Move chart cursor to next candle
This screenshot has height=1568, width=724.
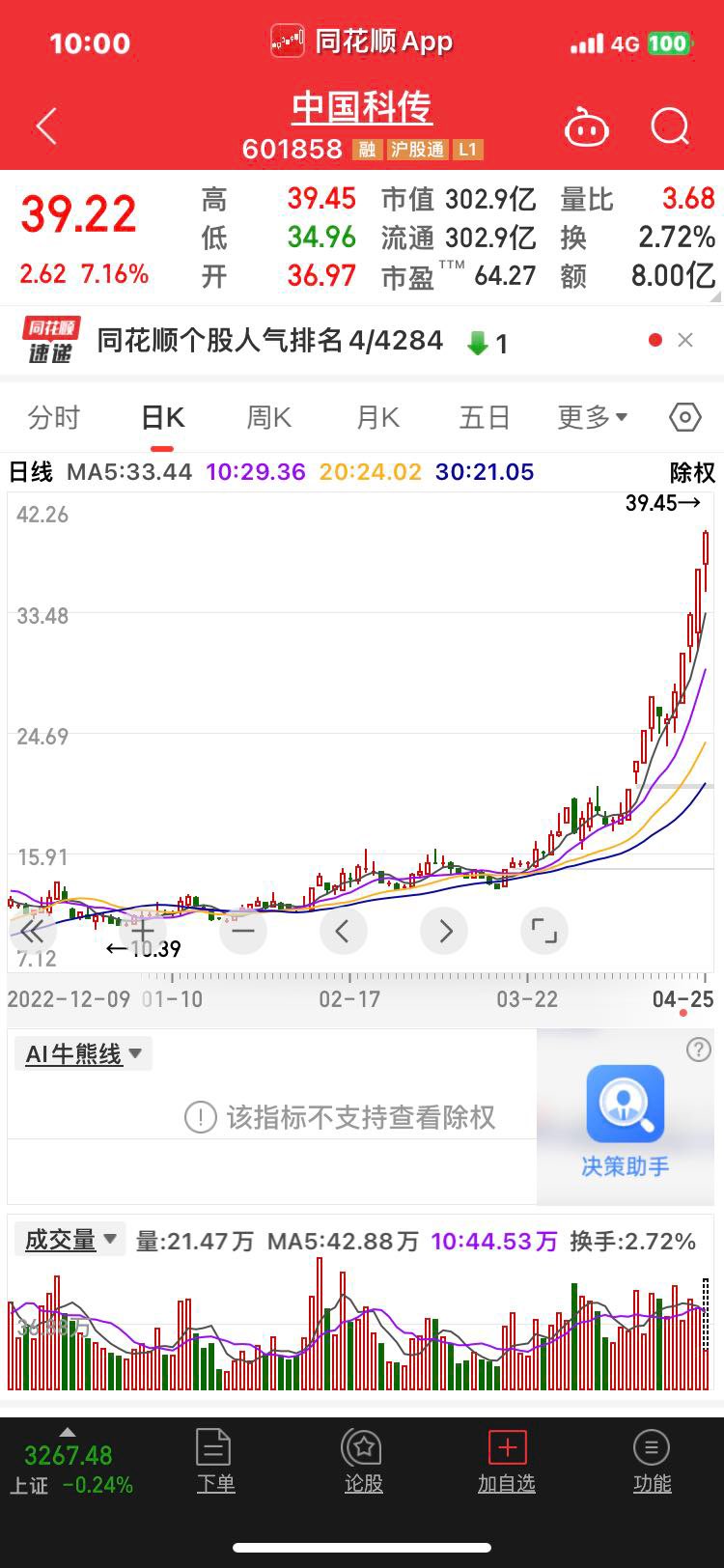[444, 931]
